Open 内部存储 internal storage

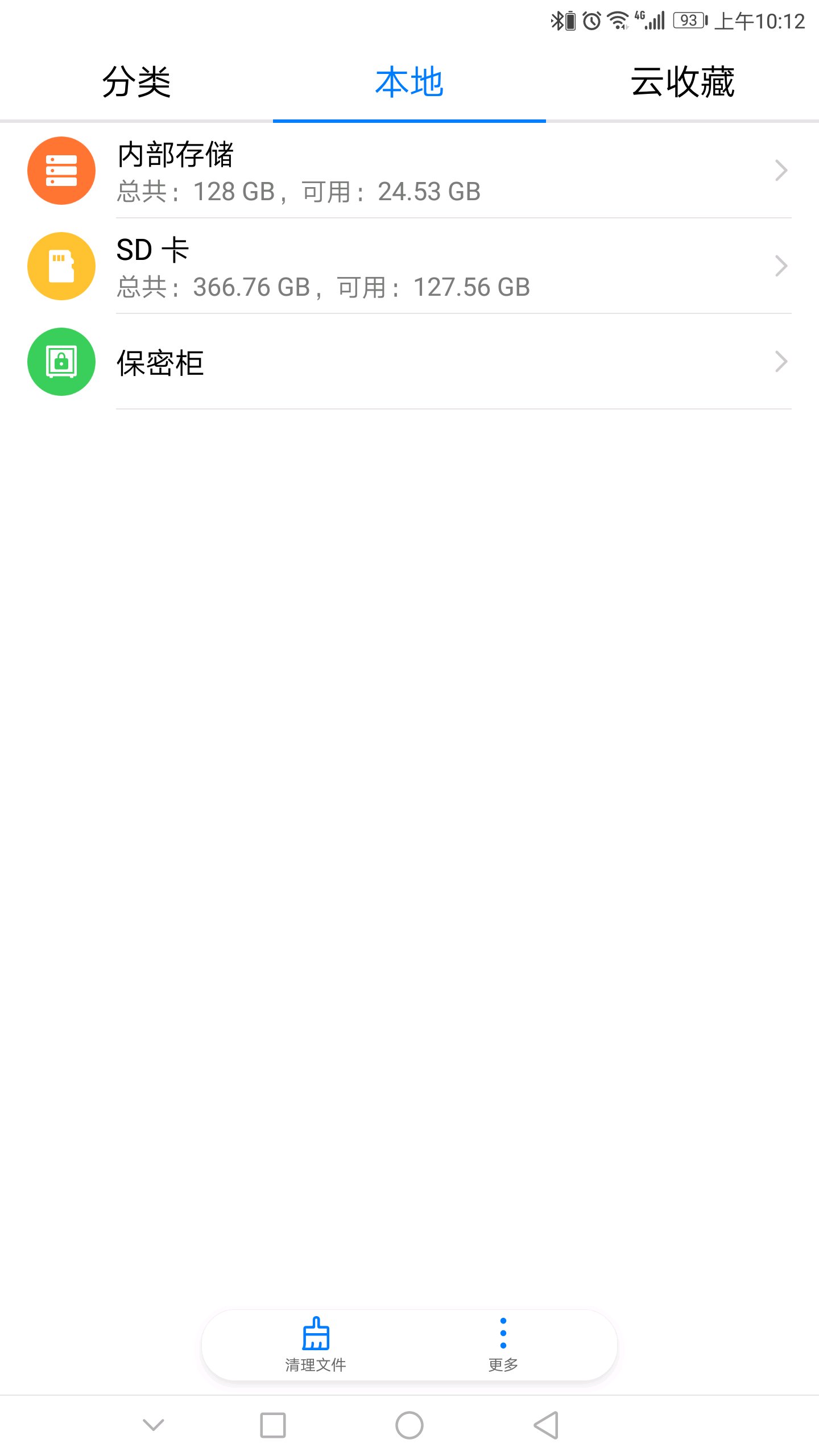pos(409,171)
